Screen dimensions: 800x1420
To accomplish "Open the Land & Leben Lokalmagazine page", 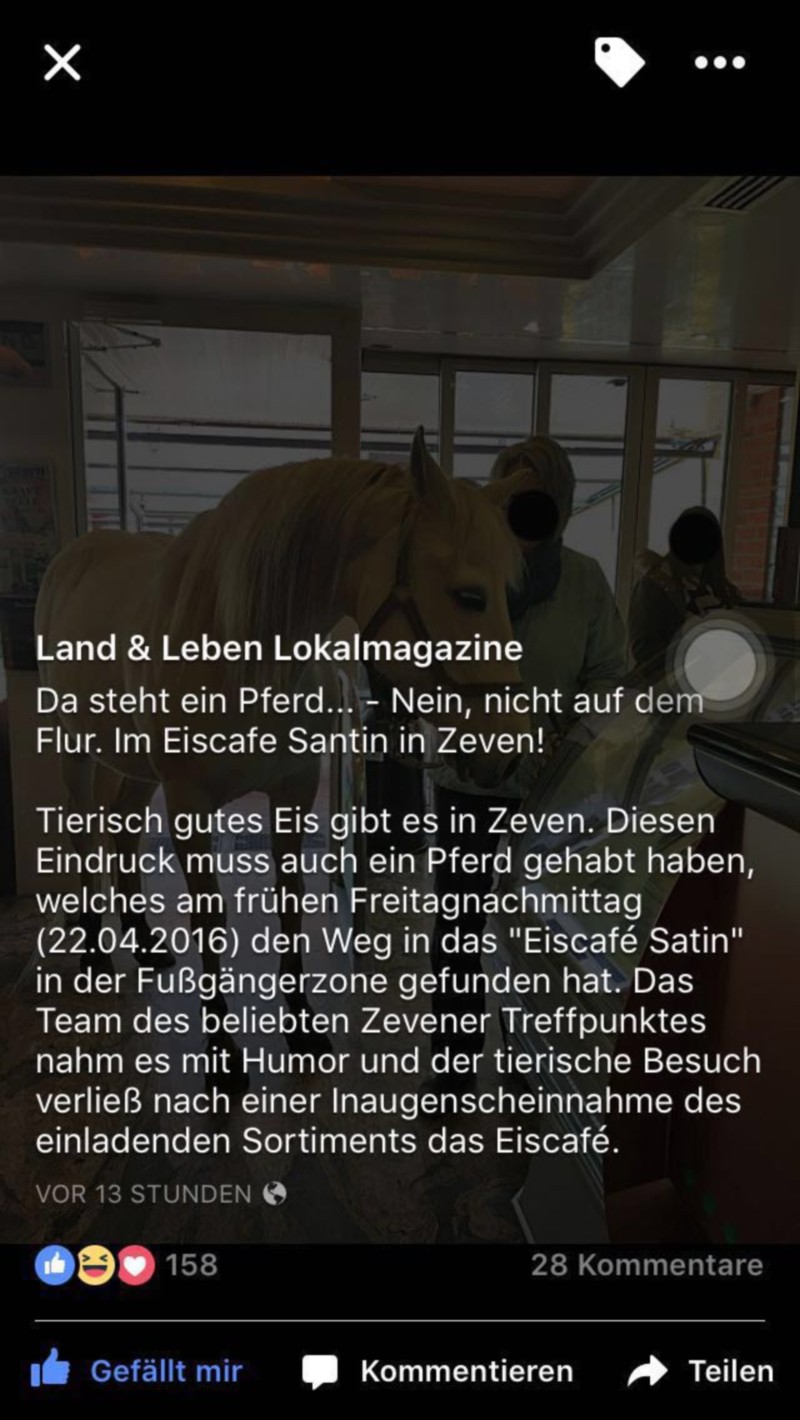I will [279, 648].
